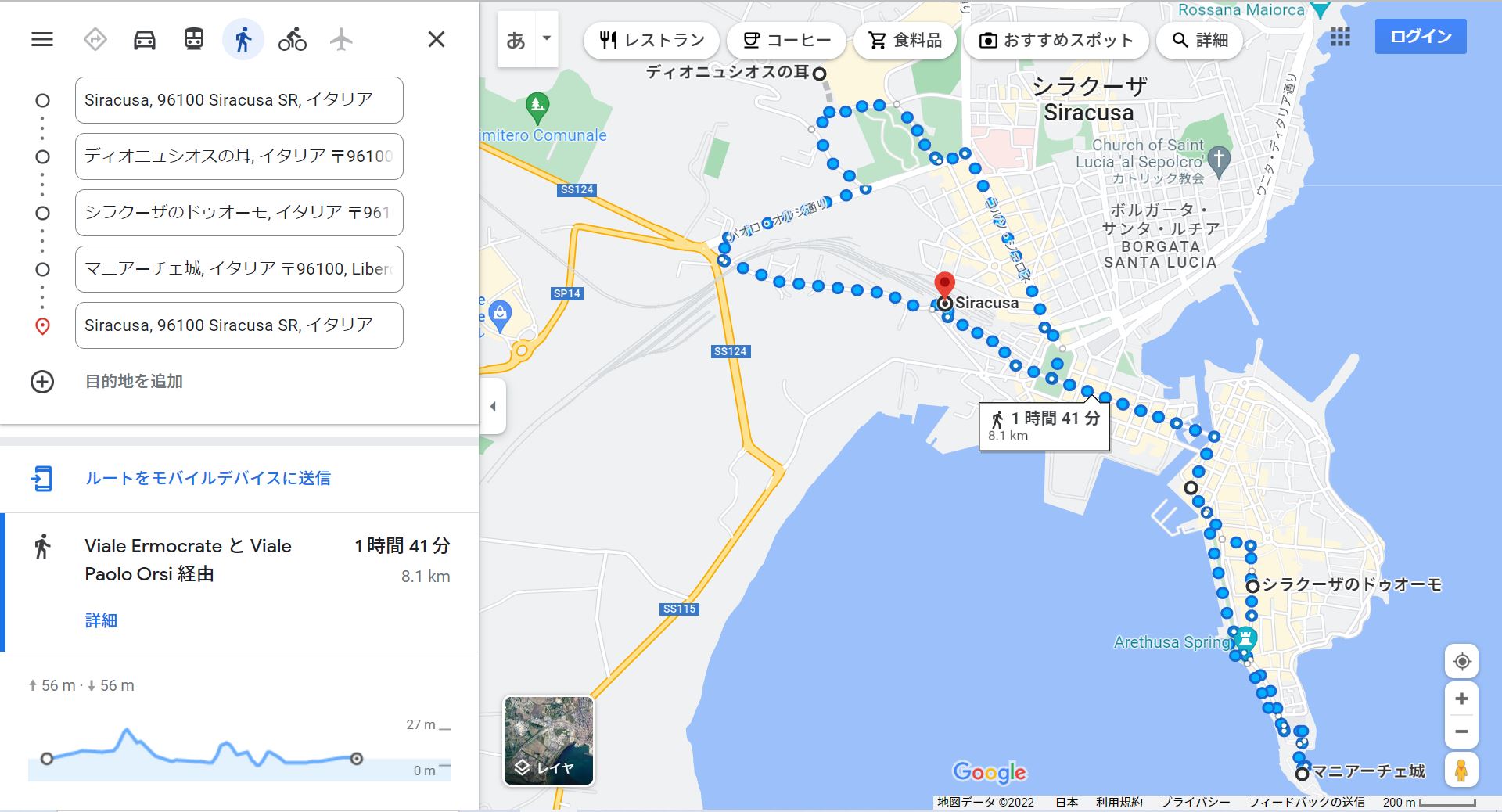This screenshot has width=1502, height=812.
Task: Open the レイヤ satellite layer switcher
Action: (548, 740)
